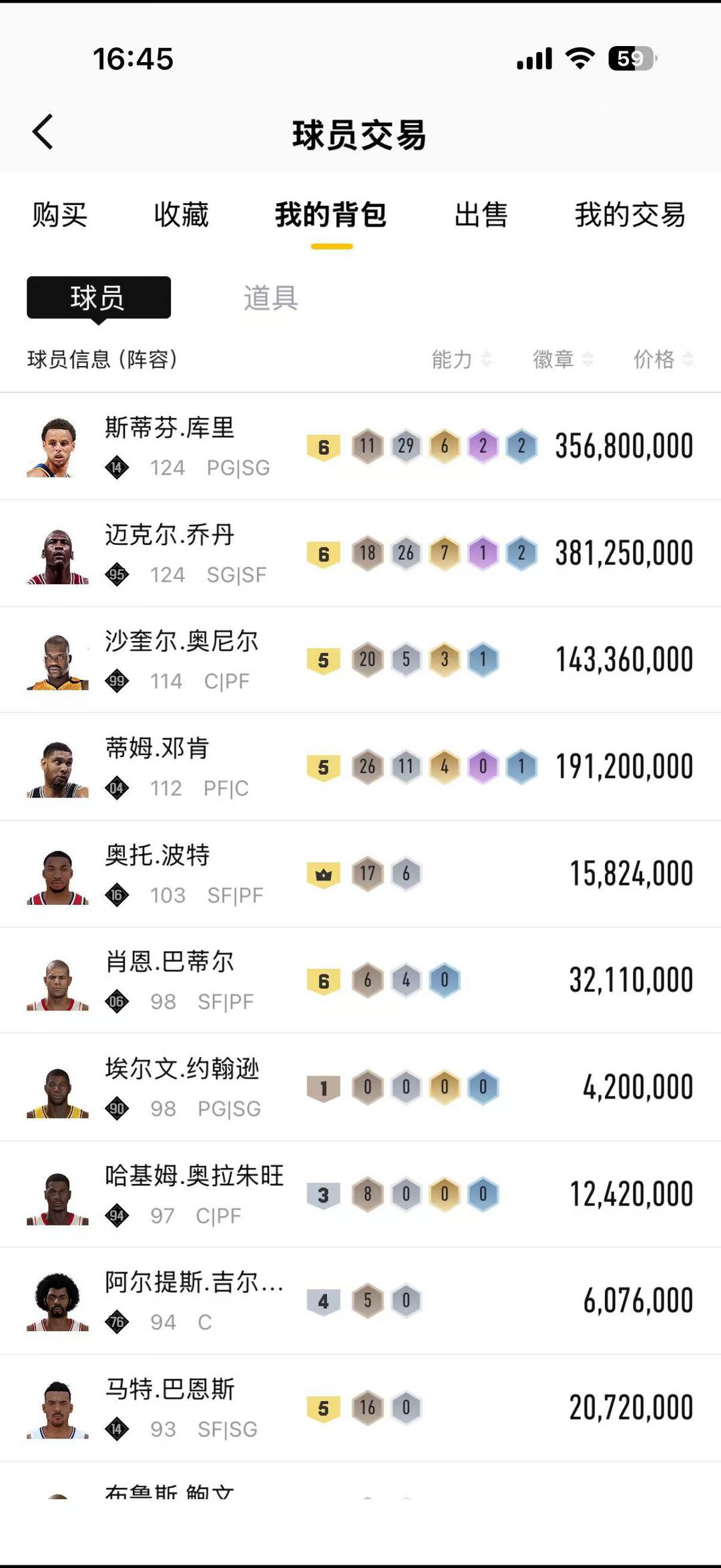
Task: Open player 哈基姆.奥拉朱旺
Action: point(194,1176)
